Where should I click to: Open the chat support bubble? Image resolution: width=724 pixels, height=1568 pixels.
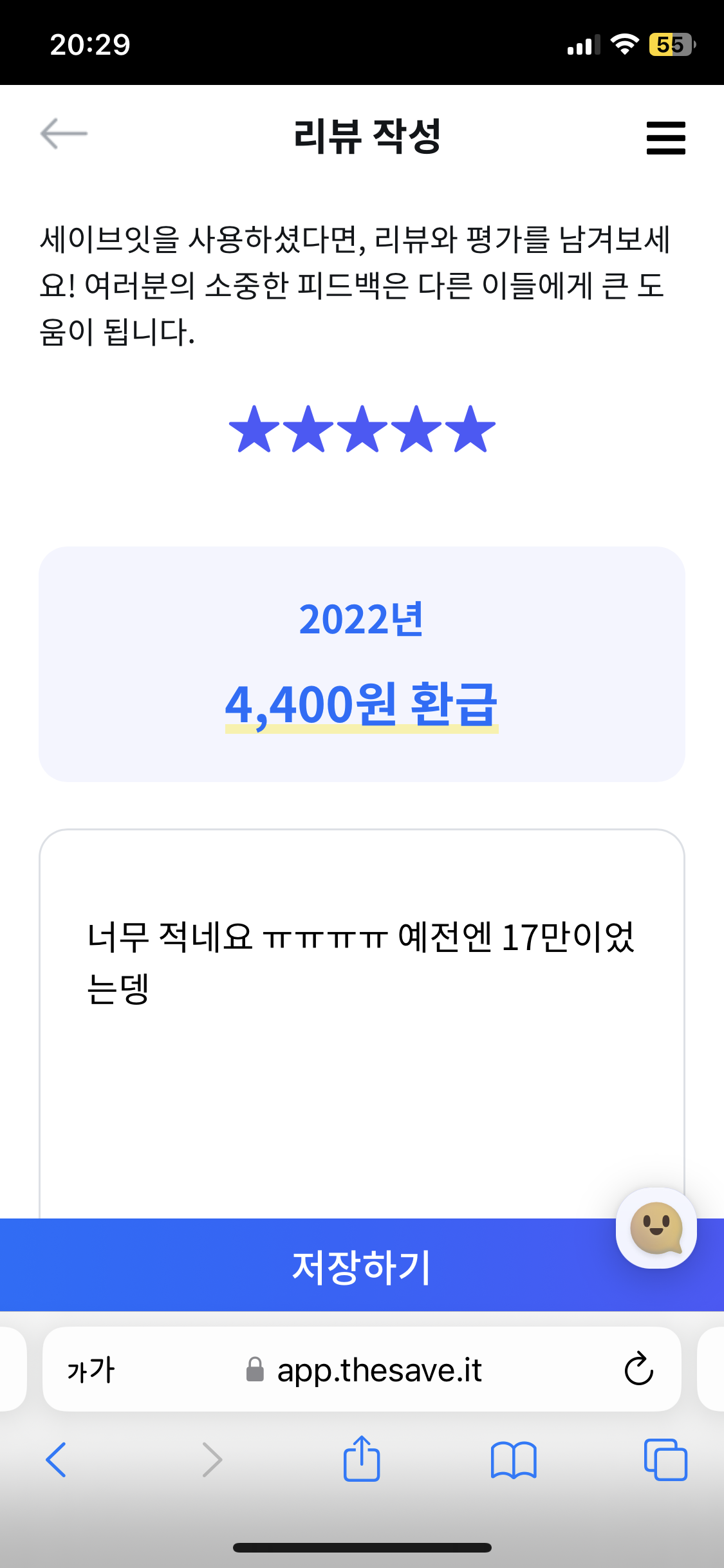coord(656,1228)
